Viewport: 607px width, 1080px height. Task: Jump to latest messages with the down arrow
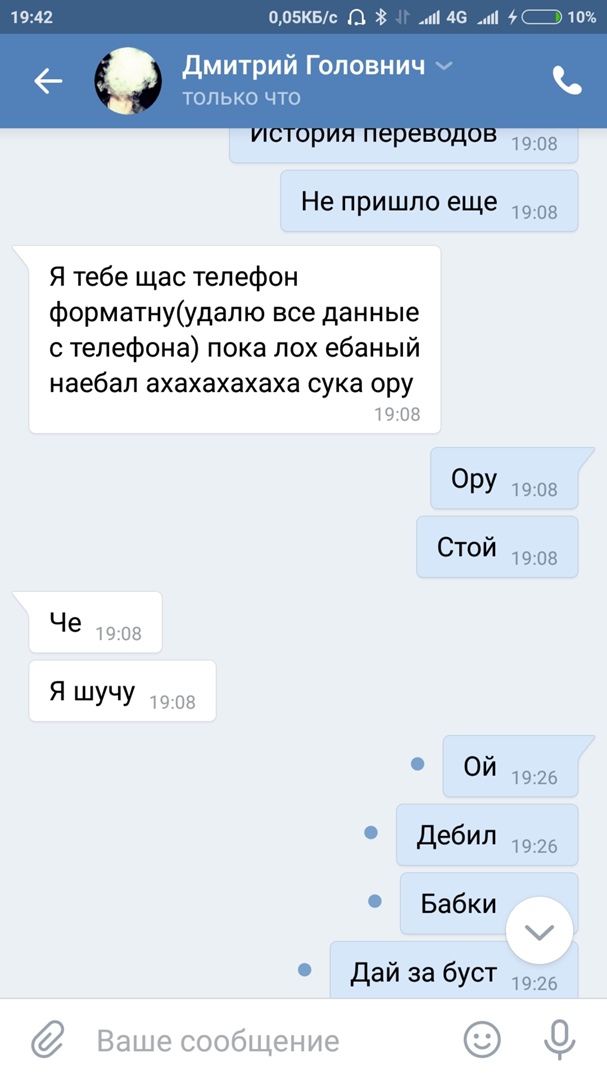click(x=539, y=932)
